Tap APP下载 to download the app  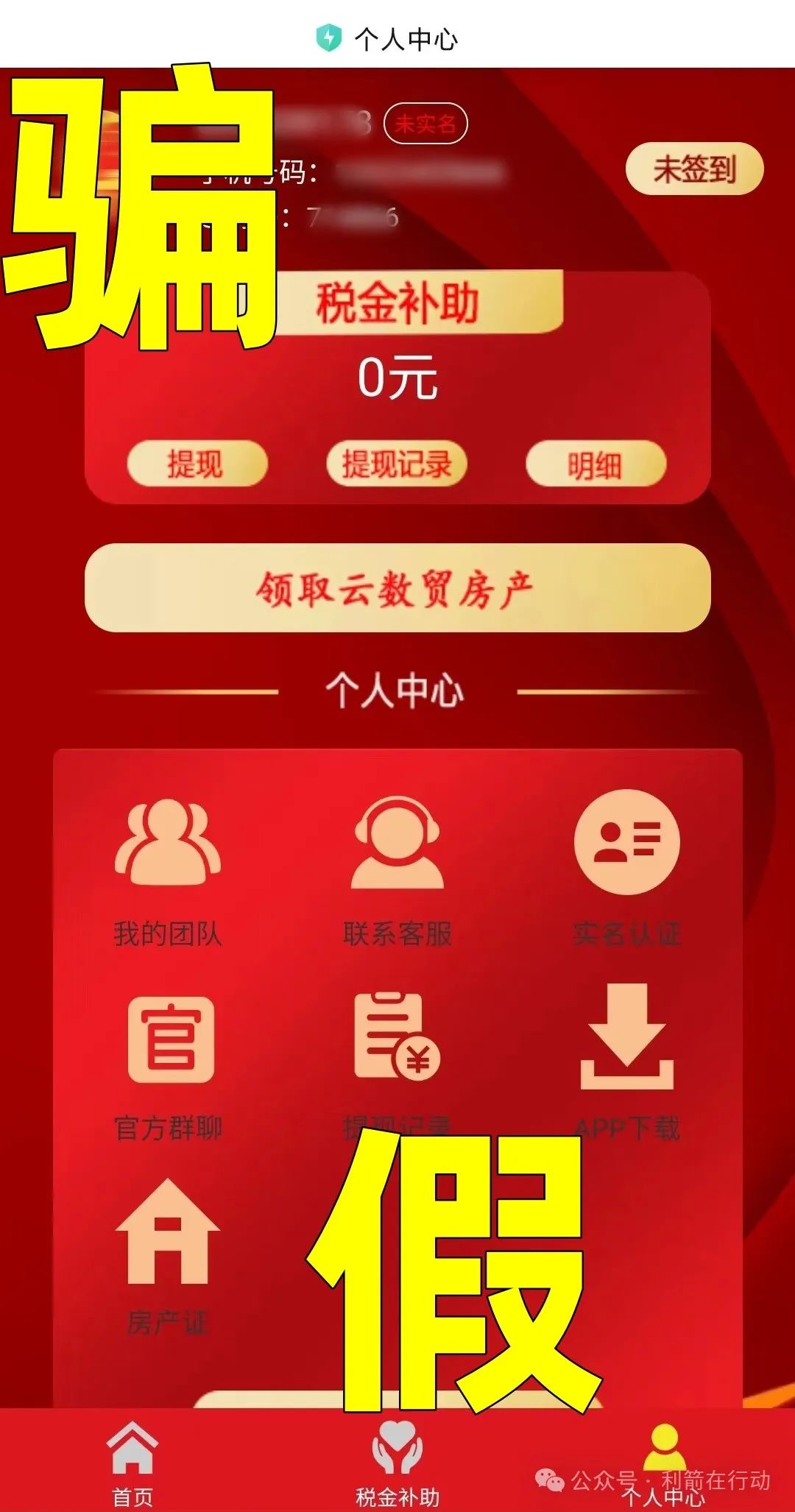[x=626, y=1060]
